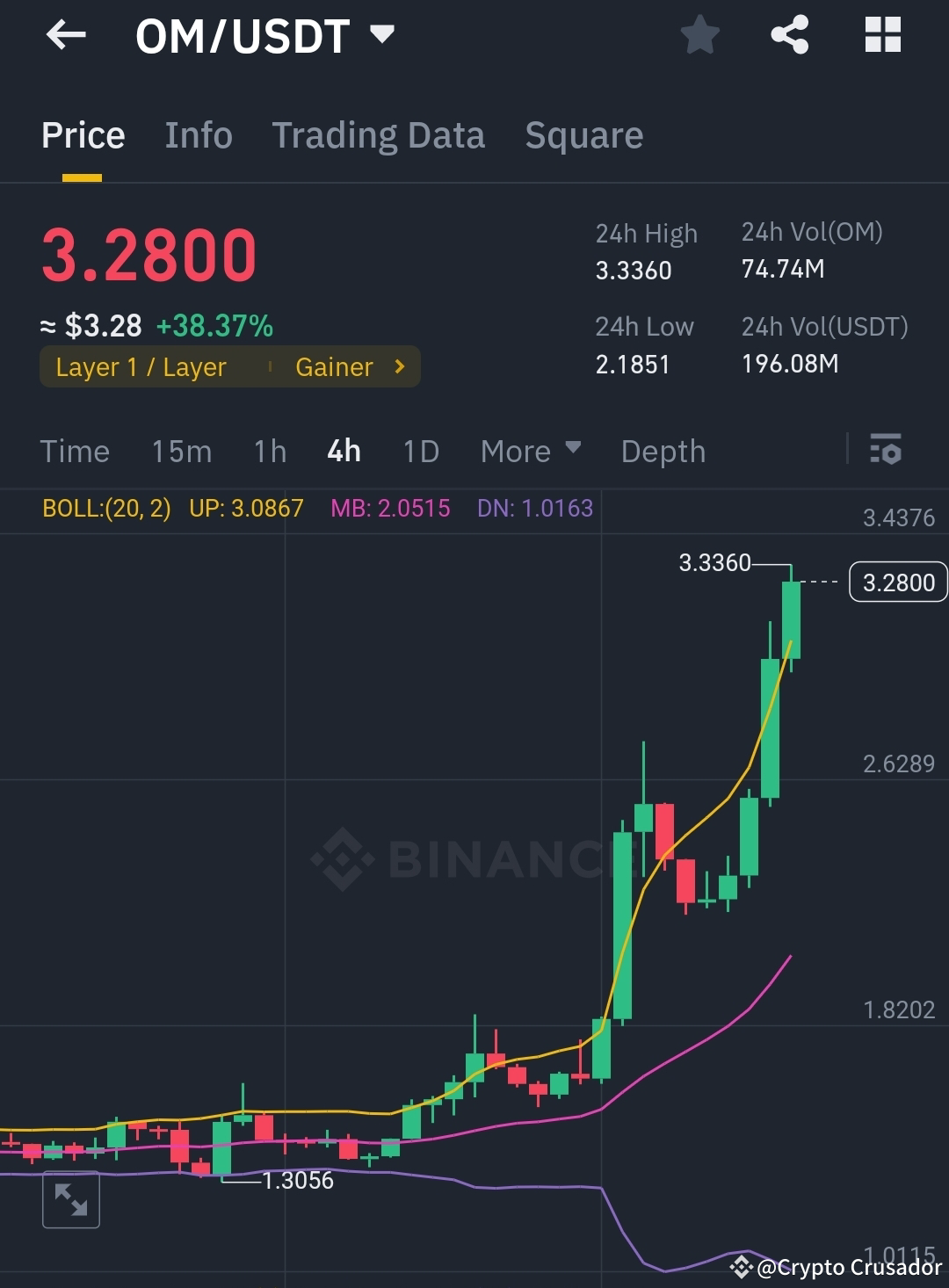Switch to the 1h interval
The image size is (949, 1288).
(x=269, y=451)
